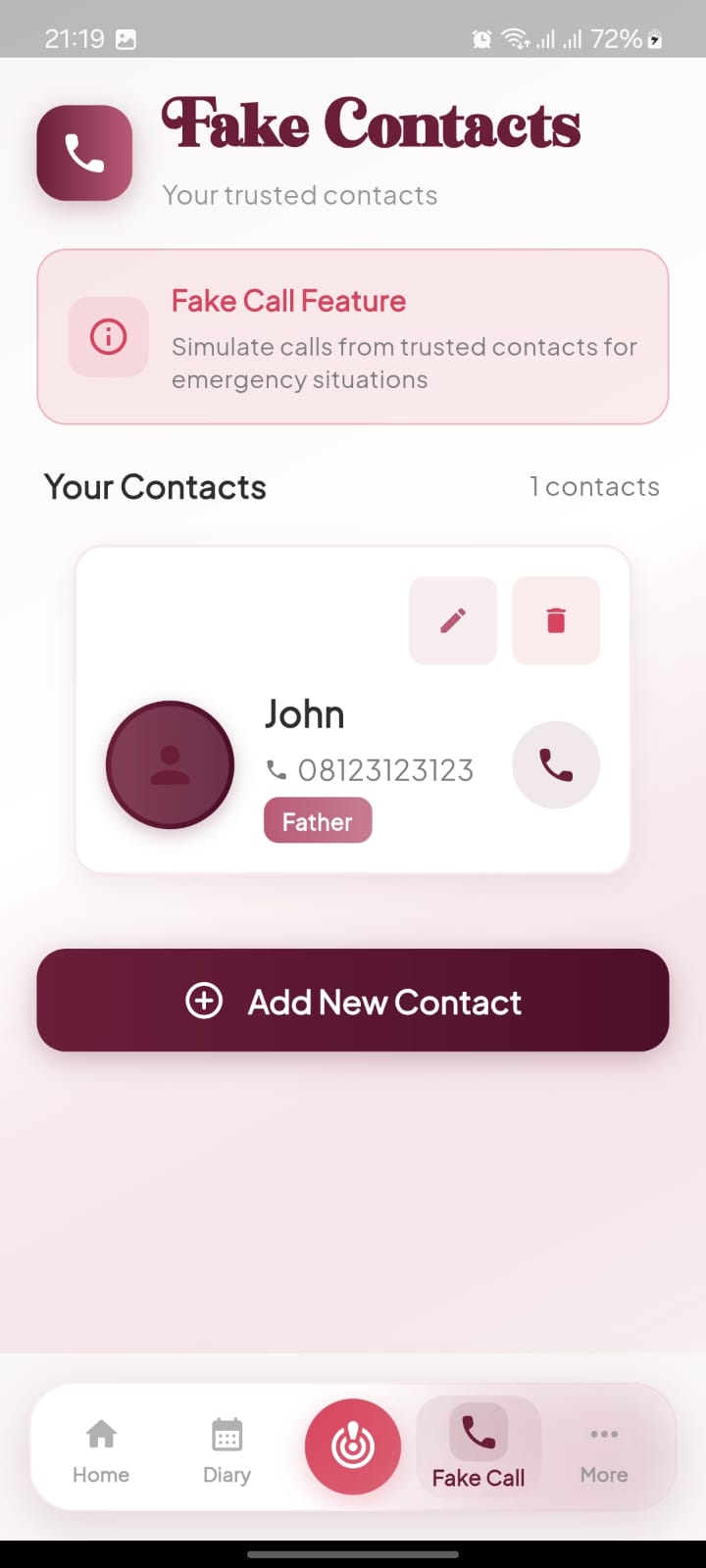
Task: Open the info icon on Fake Call Feature banner
Action: click(x=108, y=336)
